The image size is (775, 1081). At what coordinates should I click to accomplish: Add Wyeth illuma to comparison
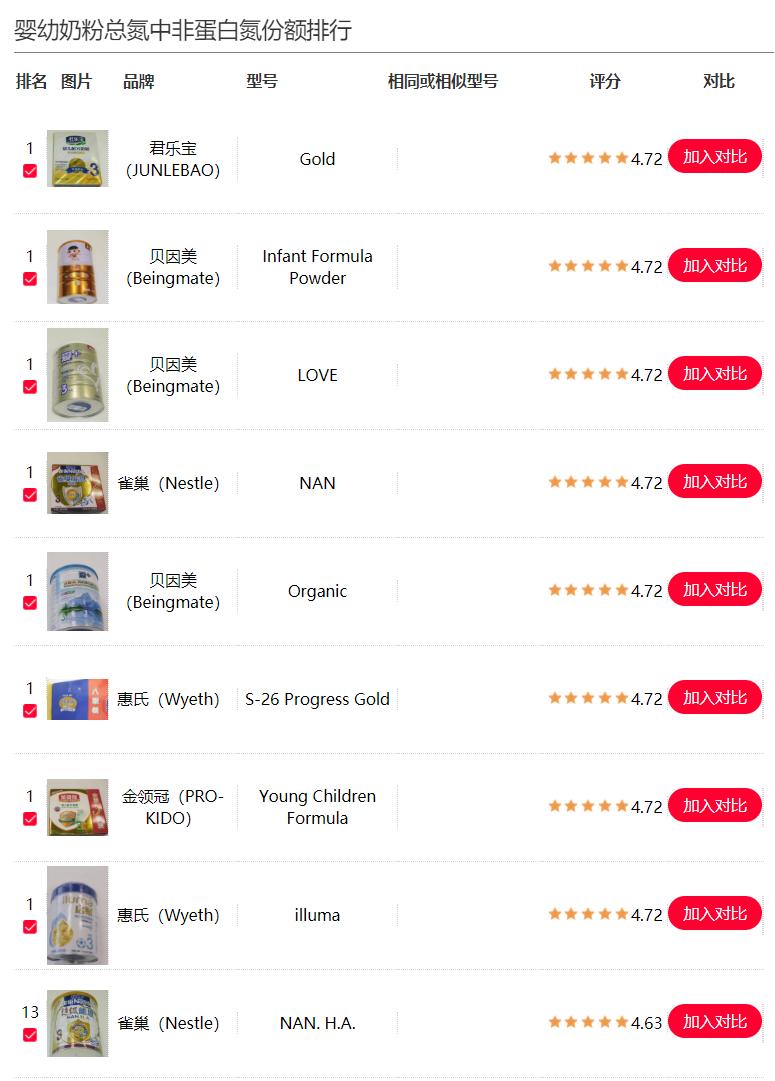tap(714, 913)
